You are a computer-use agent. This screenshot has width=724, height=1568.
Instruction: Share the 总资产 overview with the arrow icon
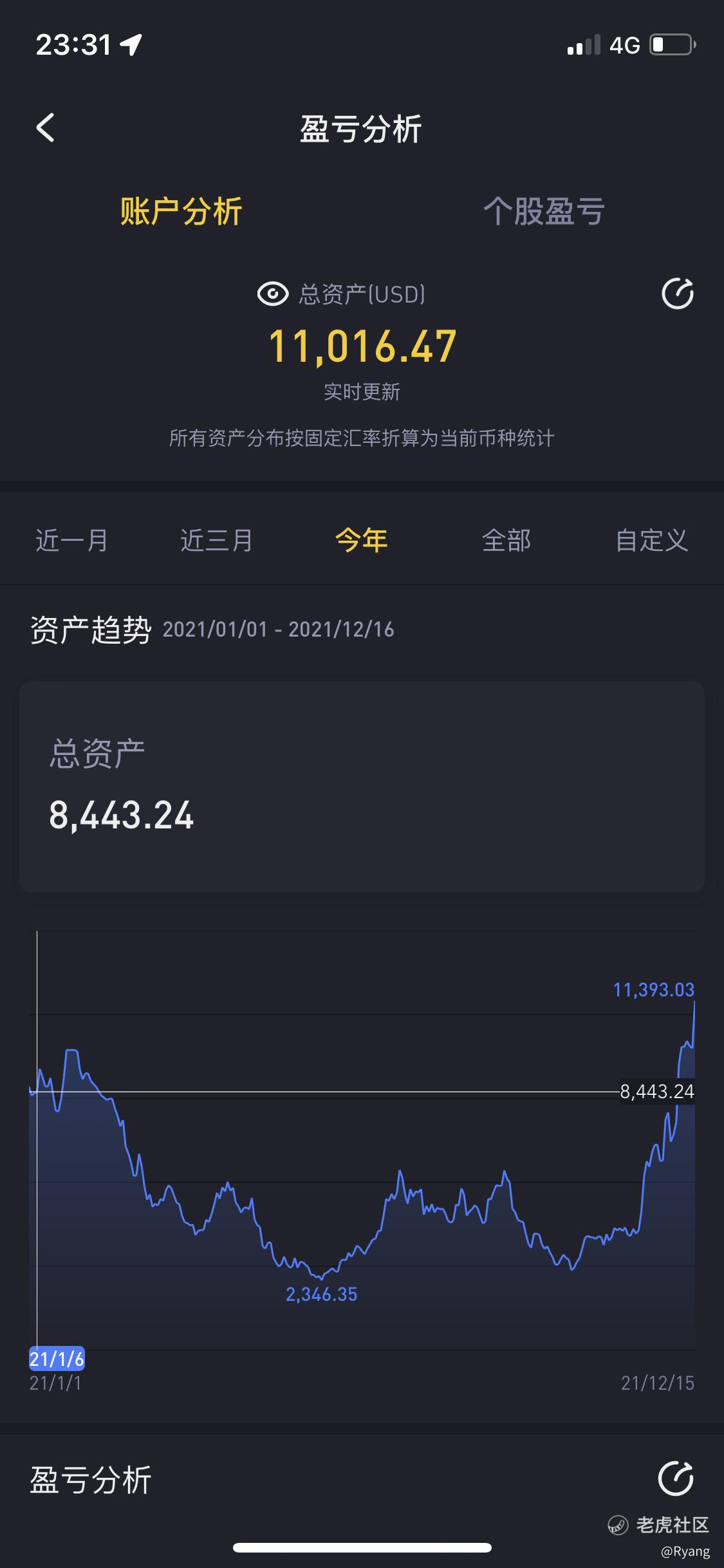coord(678,294)
